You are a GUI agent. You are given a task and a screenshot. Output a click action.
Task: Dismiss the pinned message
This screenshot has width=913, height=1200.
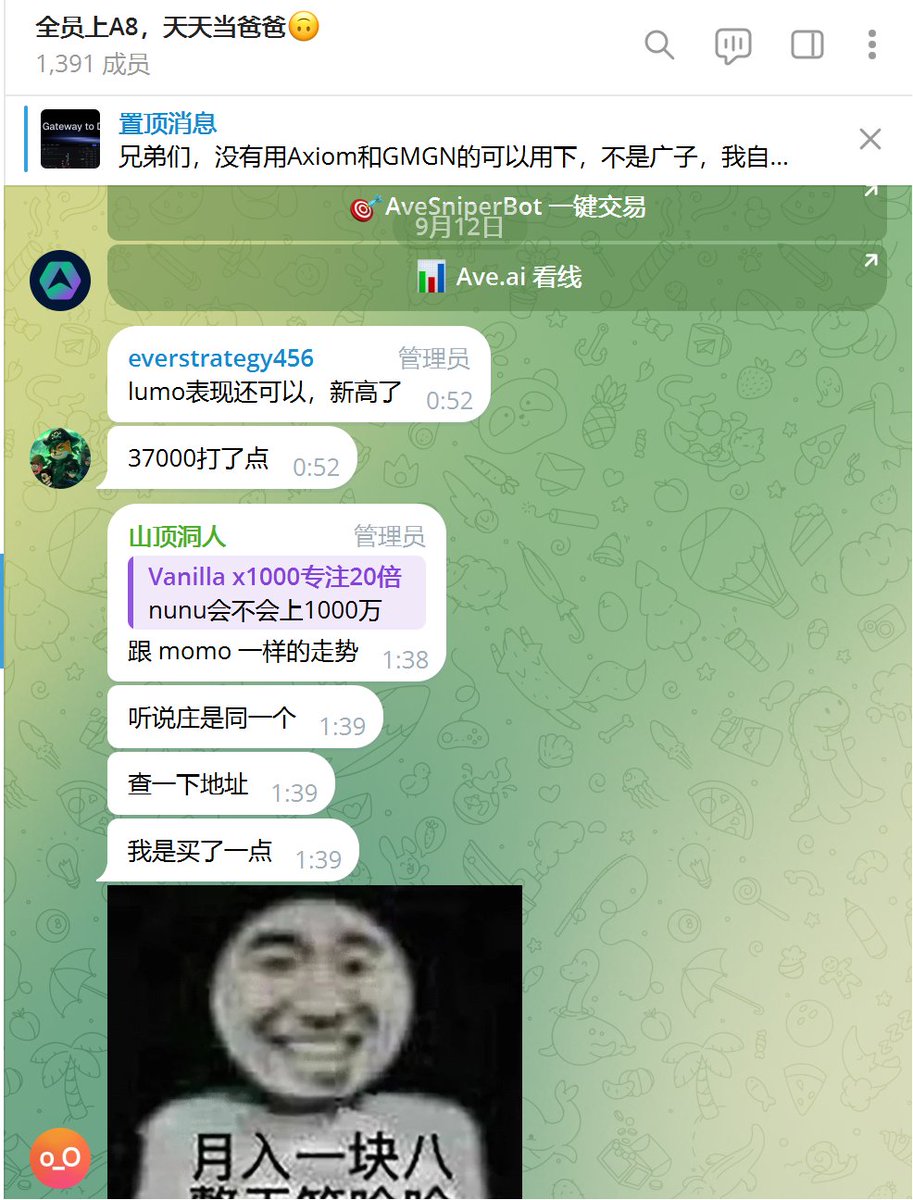[x=870, y=139]
